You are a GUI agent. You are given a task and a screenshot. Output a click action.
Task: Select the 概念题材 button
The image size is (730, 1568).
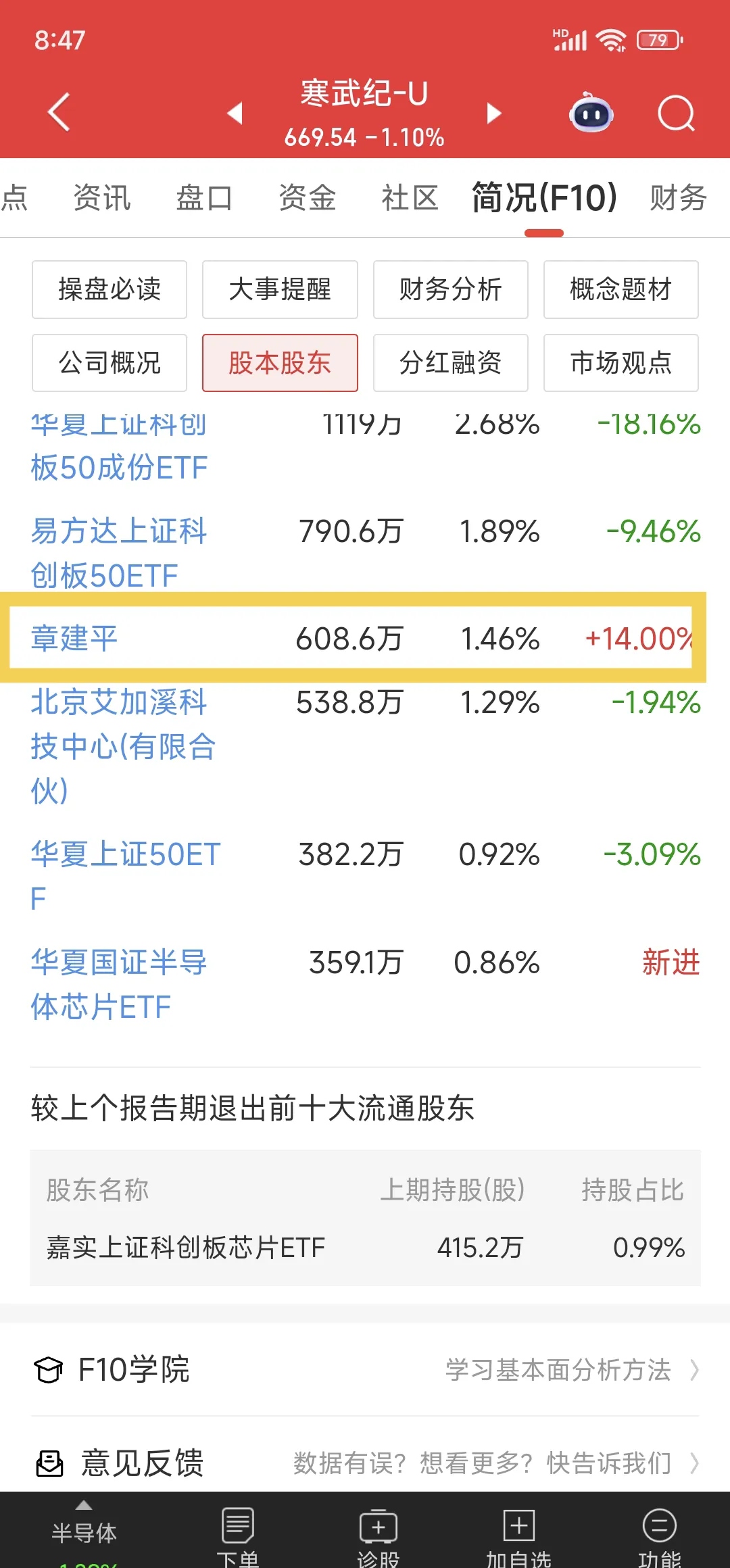pyautogui.click(x=620, y=289)
